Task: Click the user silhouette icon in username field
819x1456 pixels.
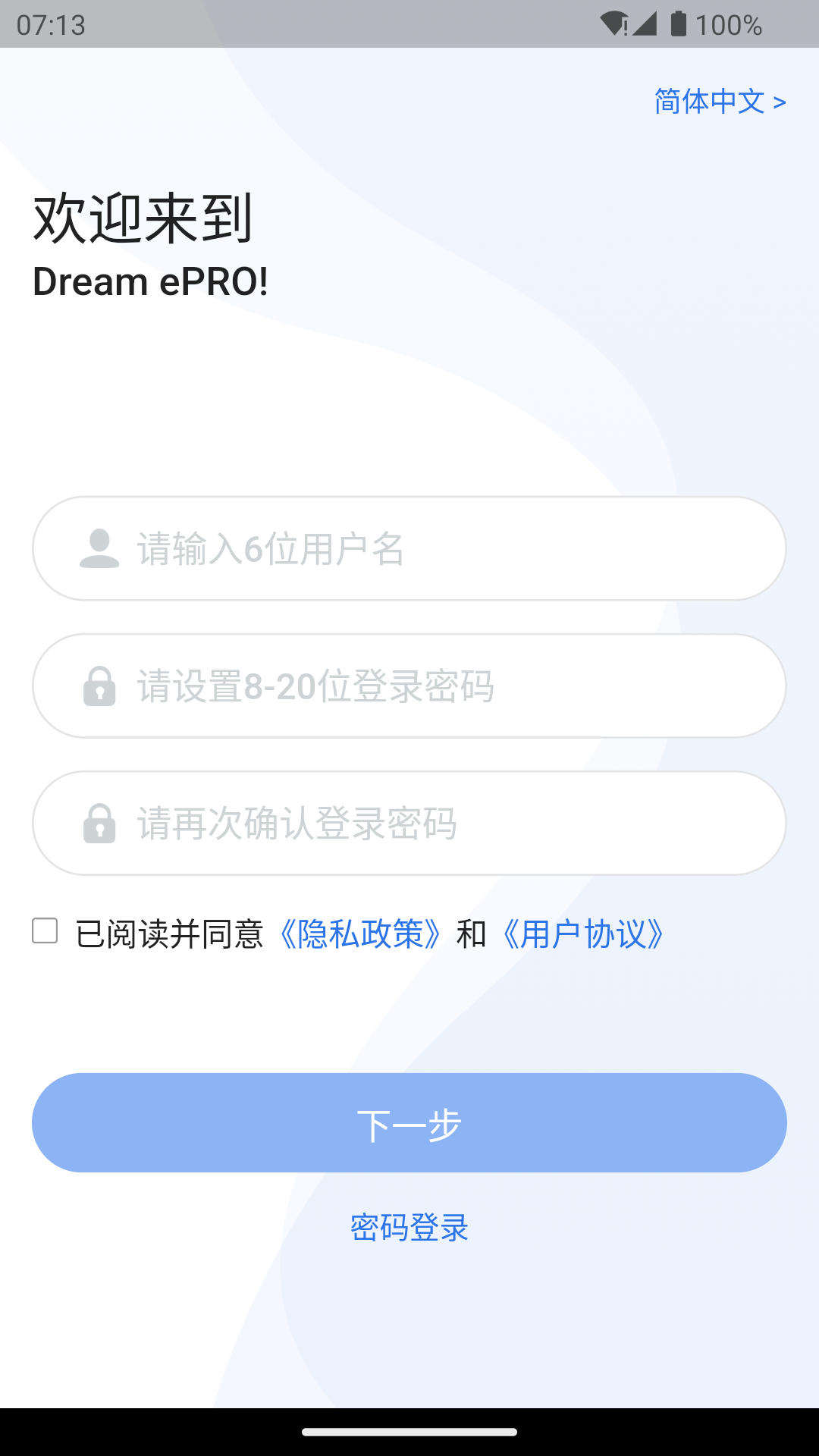Action: tap(99, 548)
